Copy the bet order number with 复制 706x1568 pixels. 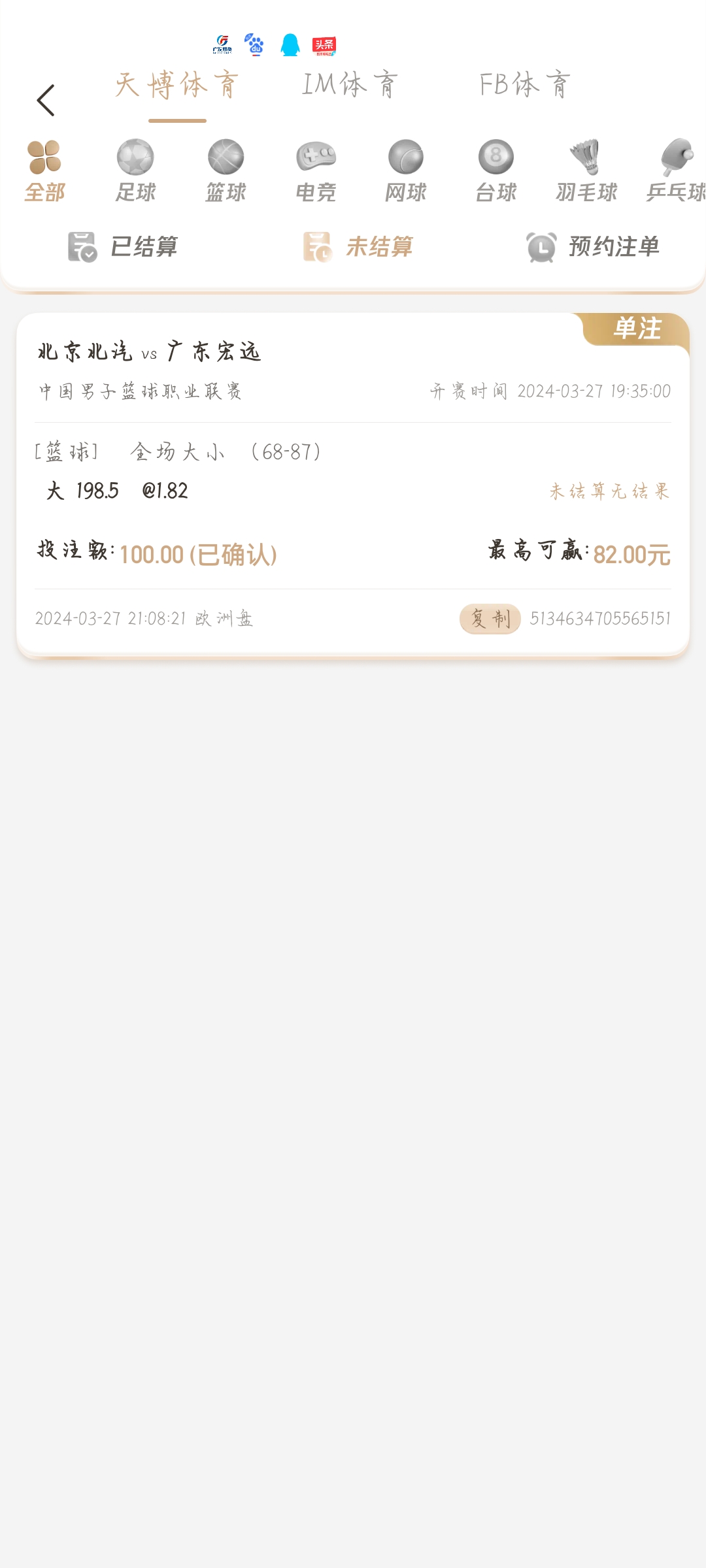pyautogui.click(x=490, y=619)
